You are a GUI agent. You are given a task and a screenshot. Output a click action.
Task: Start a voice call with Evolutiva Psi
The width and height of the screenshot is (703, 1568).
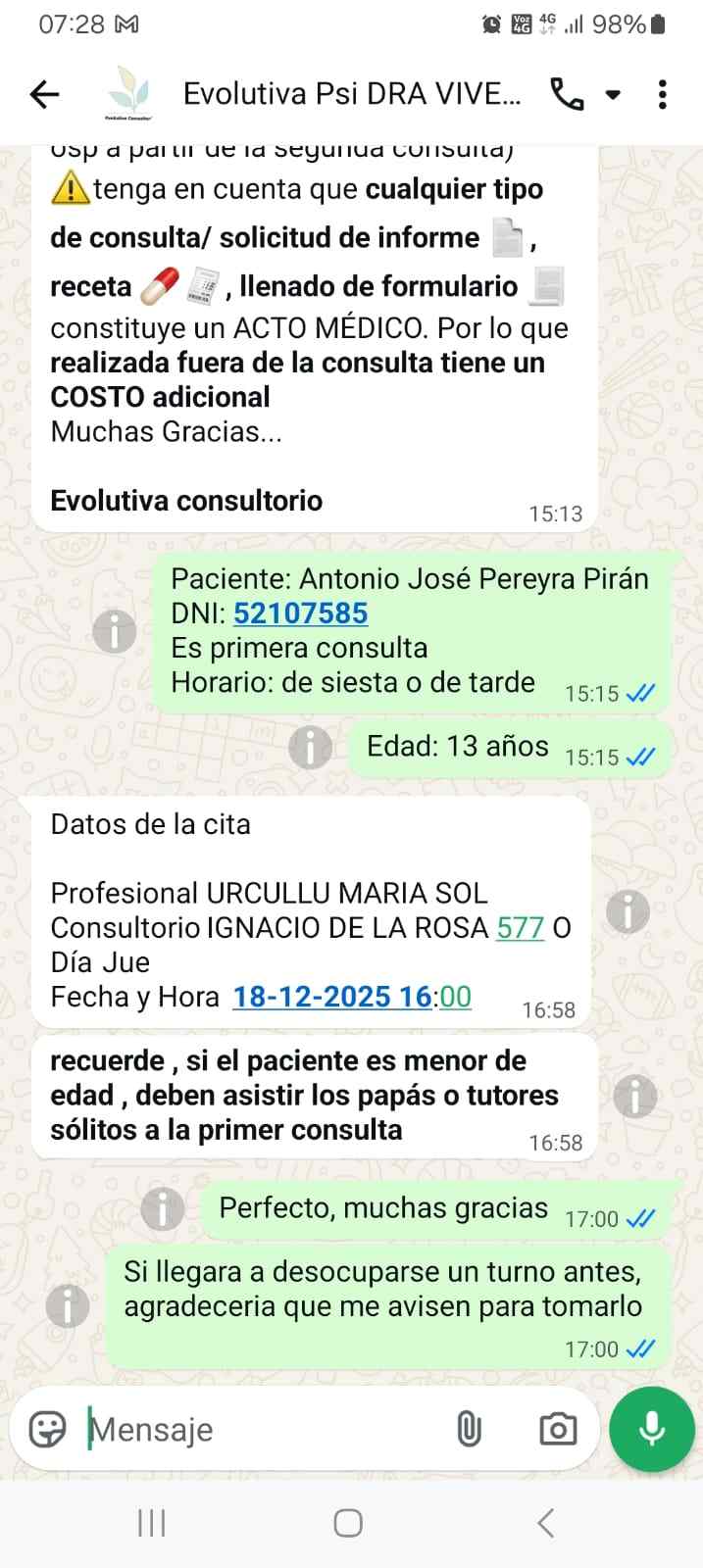[x=567, y=94]
